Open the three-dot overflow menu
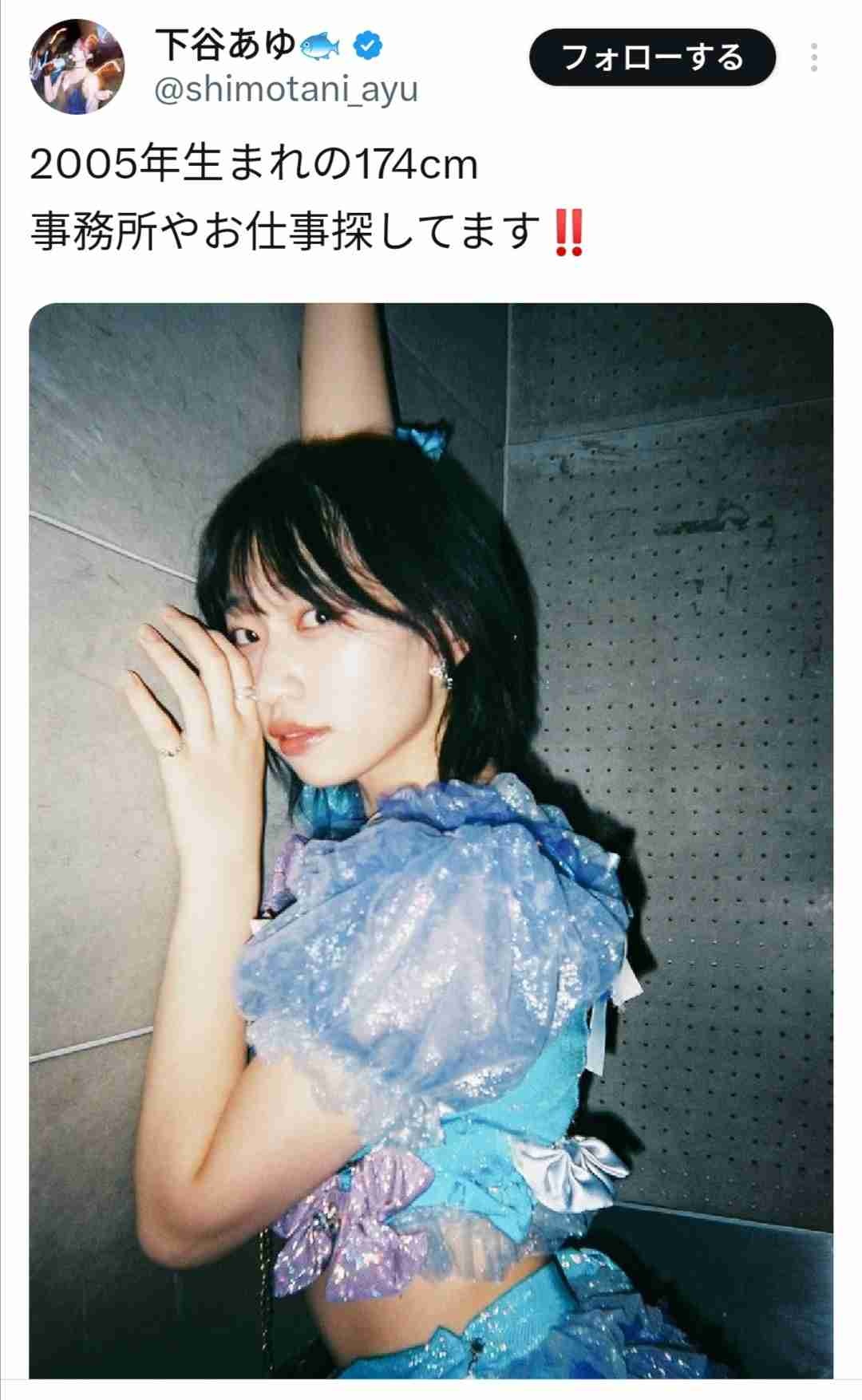Screen dimensions: 862x1400 tap(813, 58)
